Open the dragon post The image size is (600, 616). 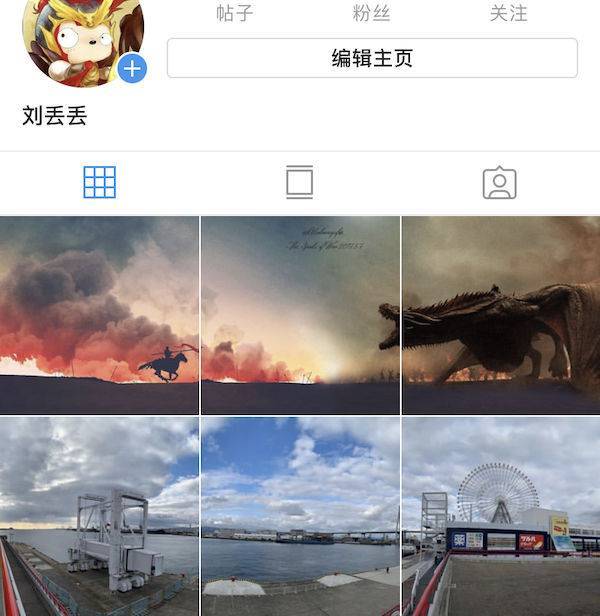(501, 314)
